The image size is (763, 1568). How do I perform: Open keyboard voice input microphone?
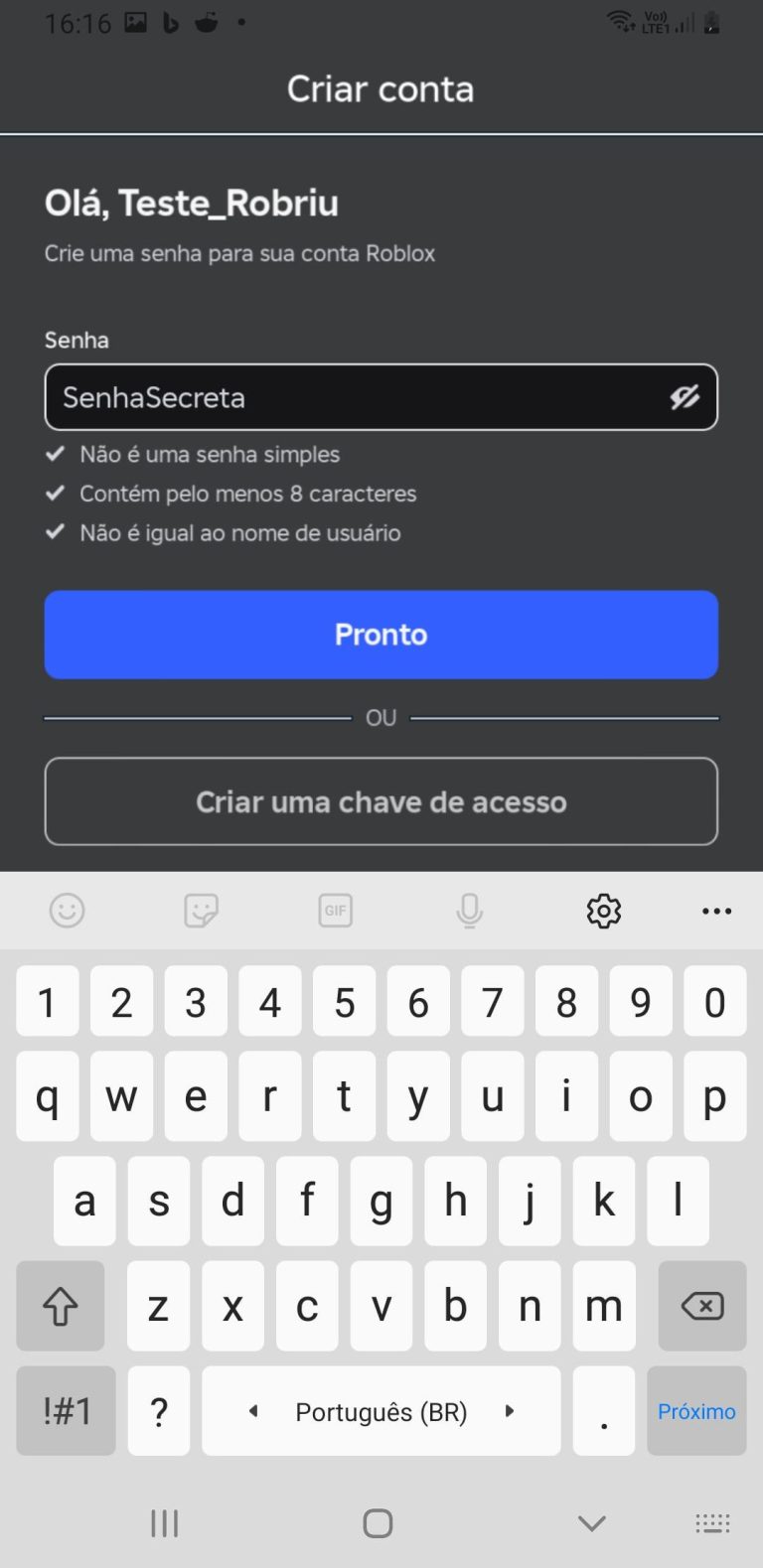pos(469,911)
